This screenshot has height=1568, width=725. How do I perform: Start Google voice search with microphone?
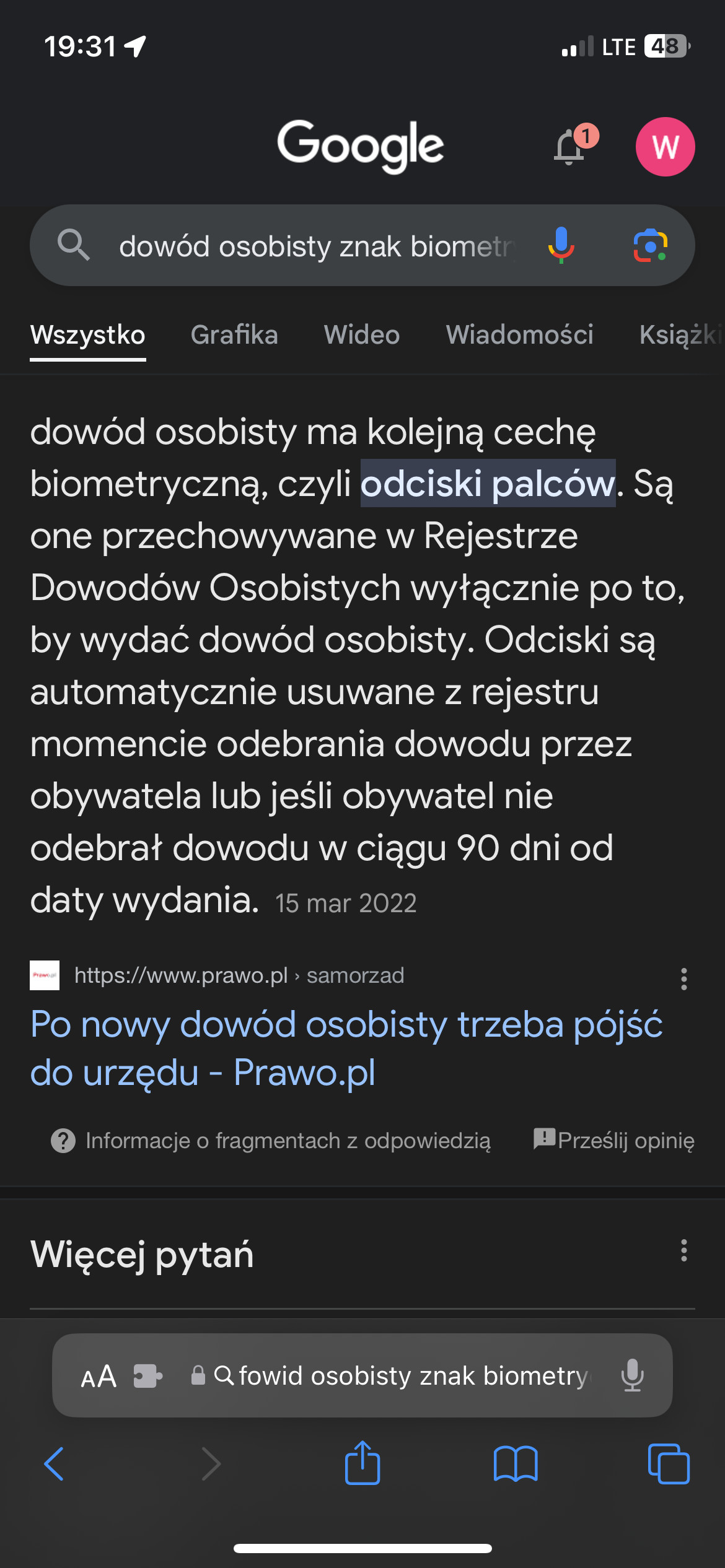coord(561,245)
